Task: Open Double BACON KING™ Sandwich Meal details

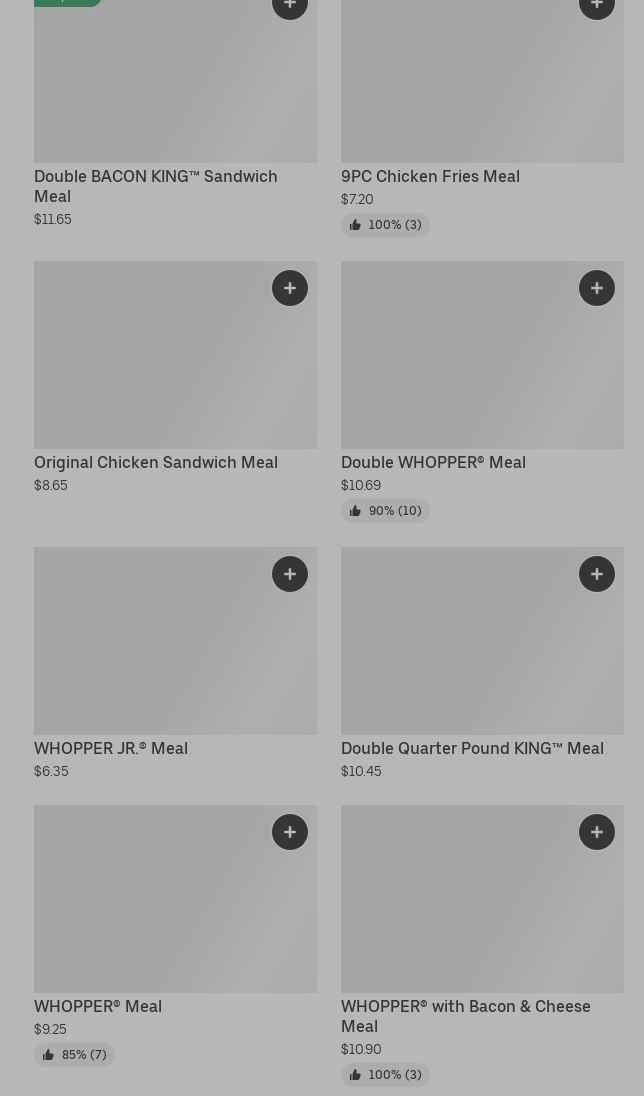Action: point(156,186)
